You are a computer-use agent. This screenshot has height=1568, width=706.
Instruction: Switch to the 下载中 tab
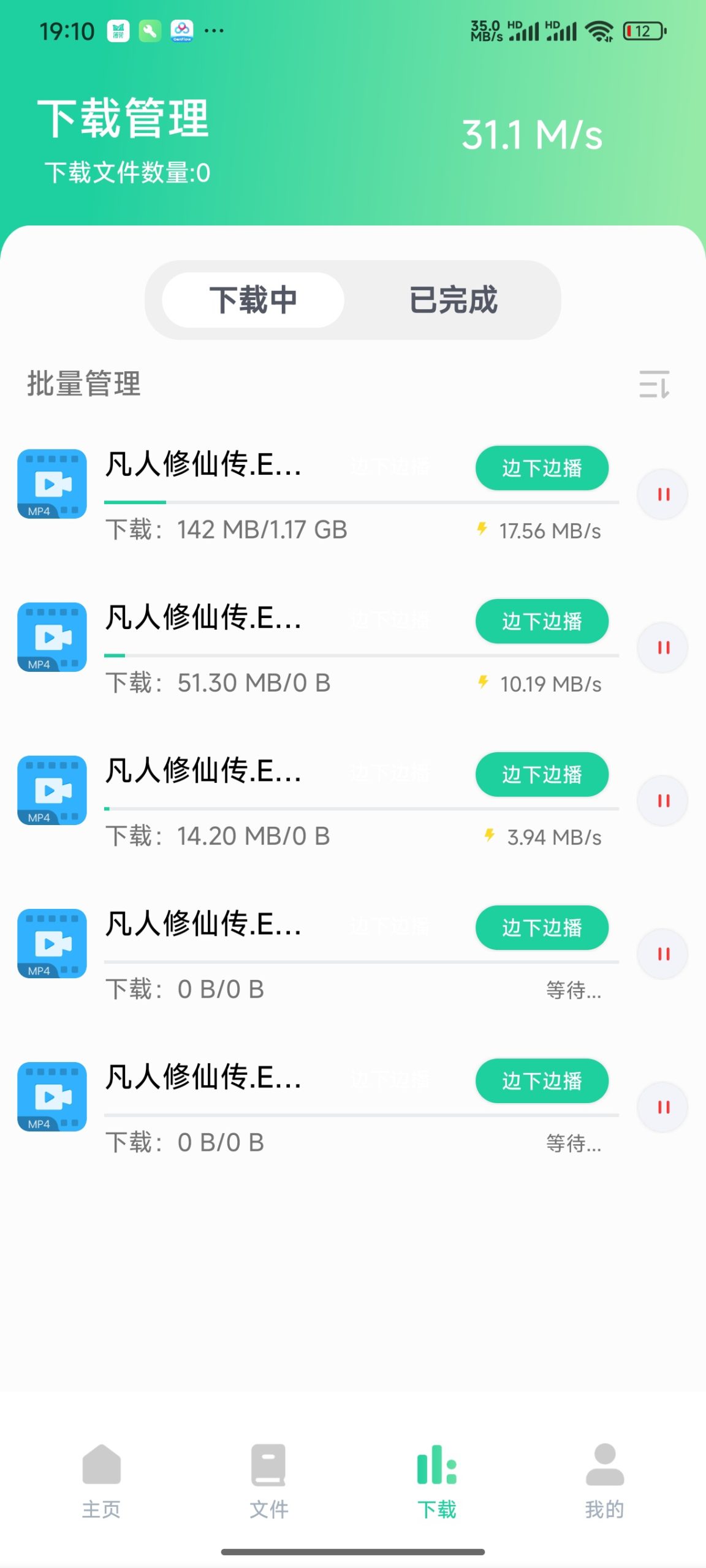click(252, 301)
